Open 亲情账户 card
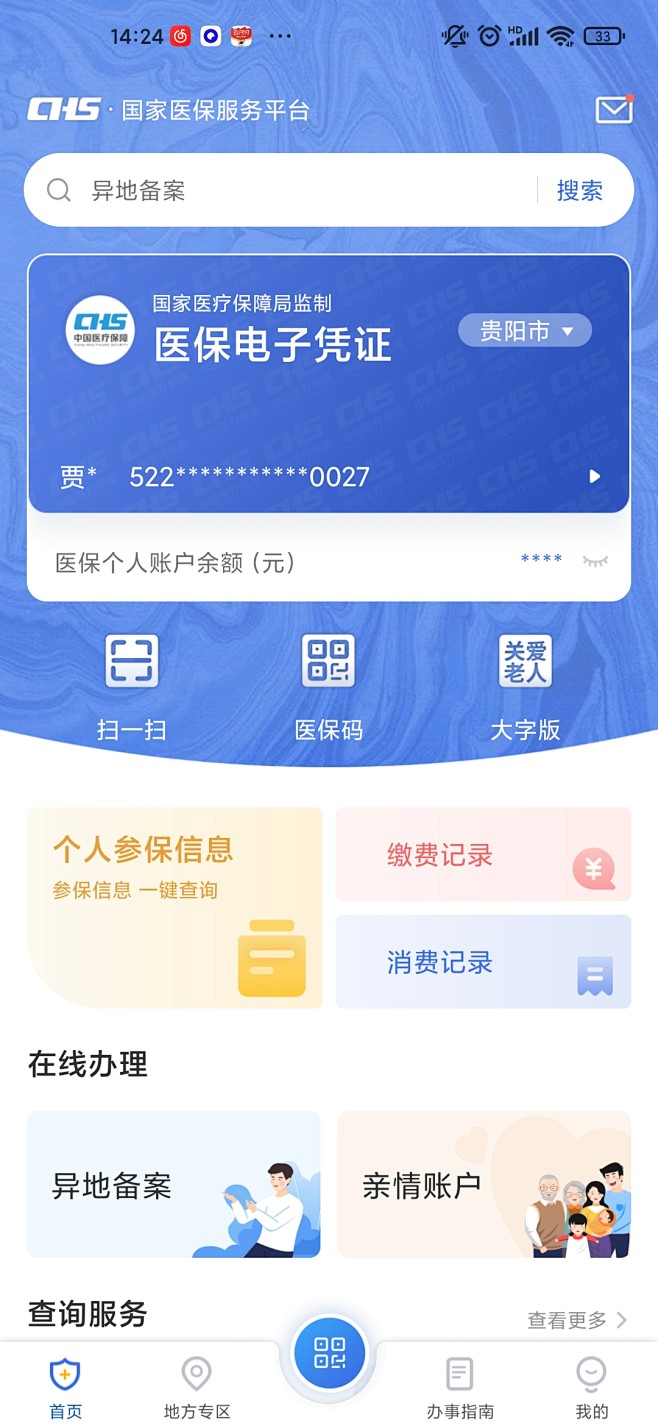 tap(484, 1185)
